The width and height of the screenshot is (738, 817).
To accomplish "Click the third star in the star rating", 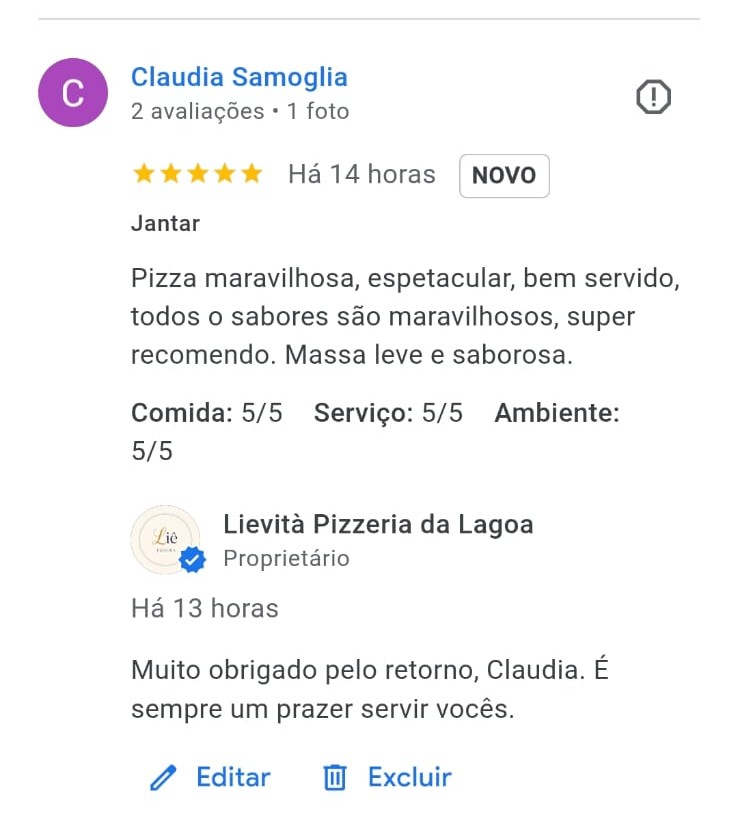I will pos(197,173).
